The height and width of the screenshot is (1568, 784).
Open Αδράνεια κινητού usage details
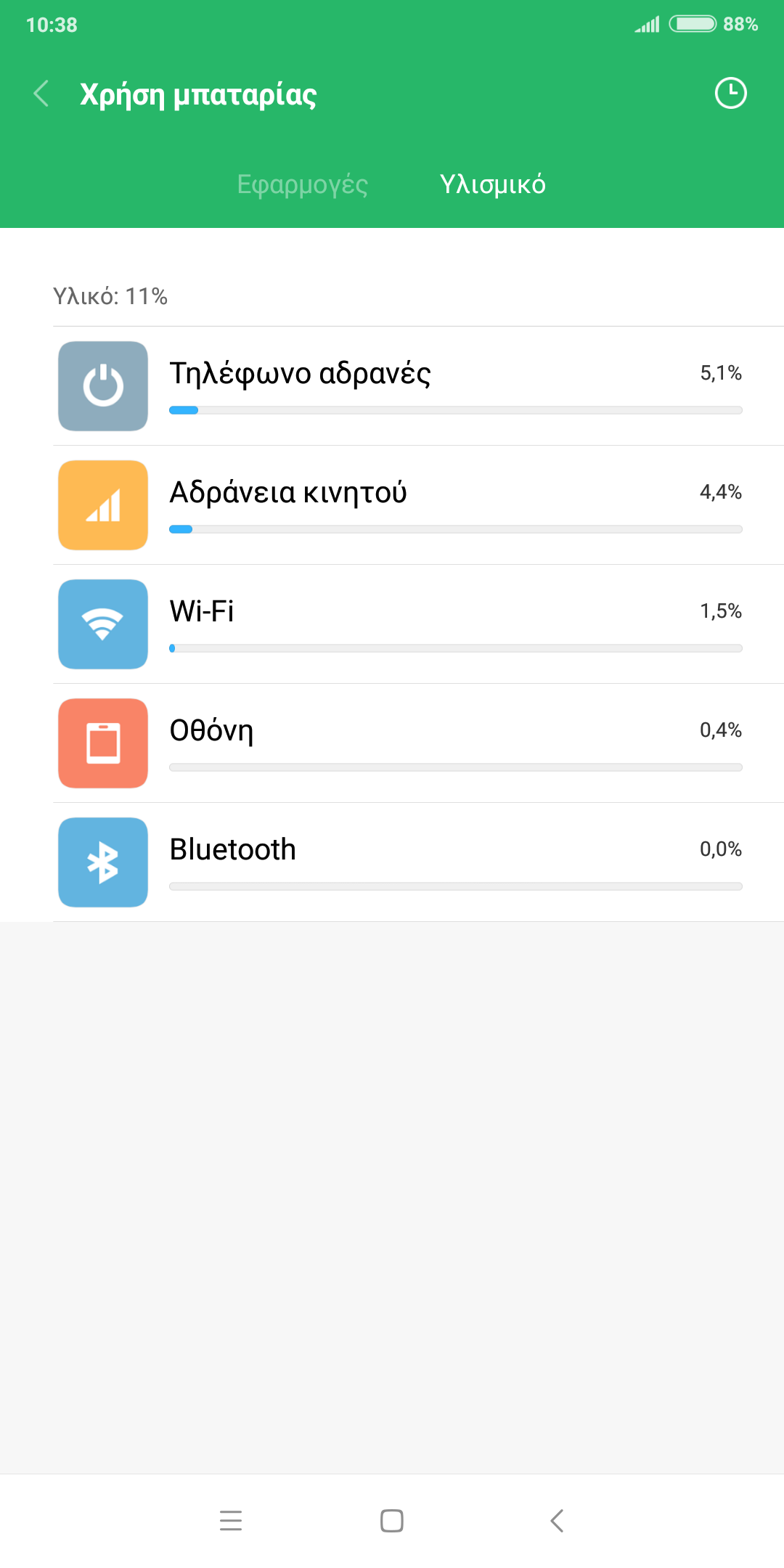coord(418,505)
